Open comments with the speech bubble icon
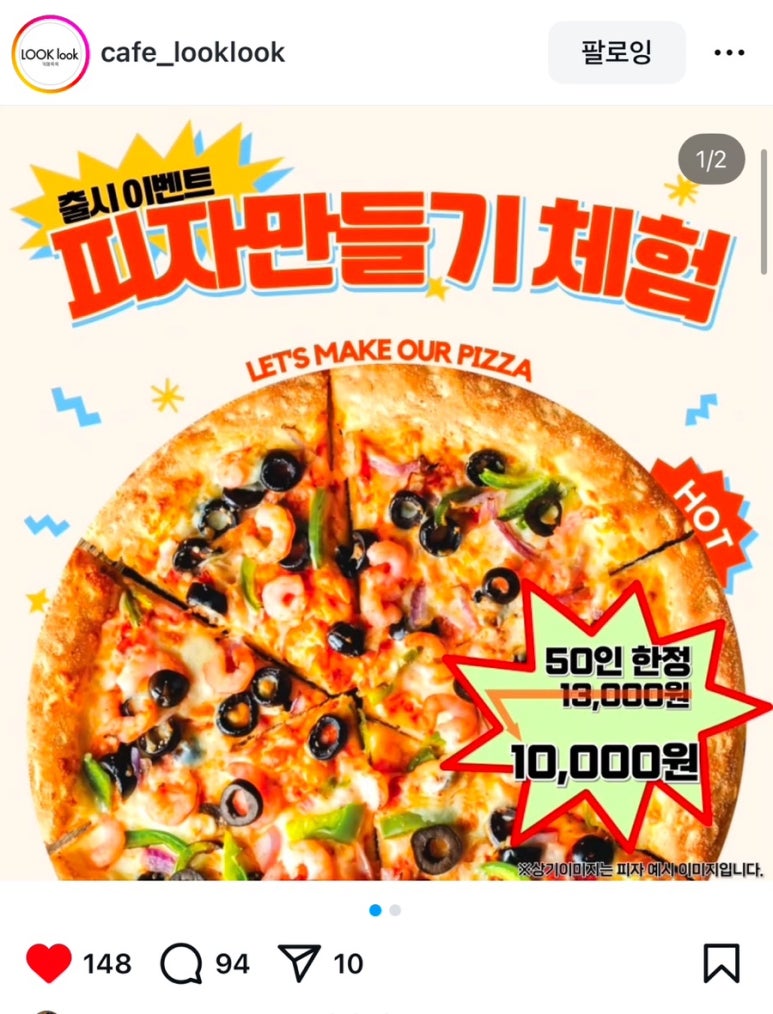Screen dimensions: 773x1014 coord(181,963)
